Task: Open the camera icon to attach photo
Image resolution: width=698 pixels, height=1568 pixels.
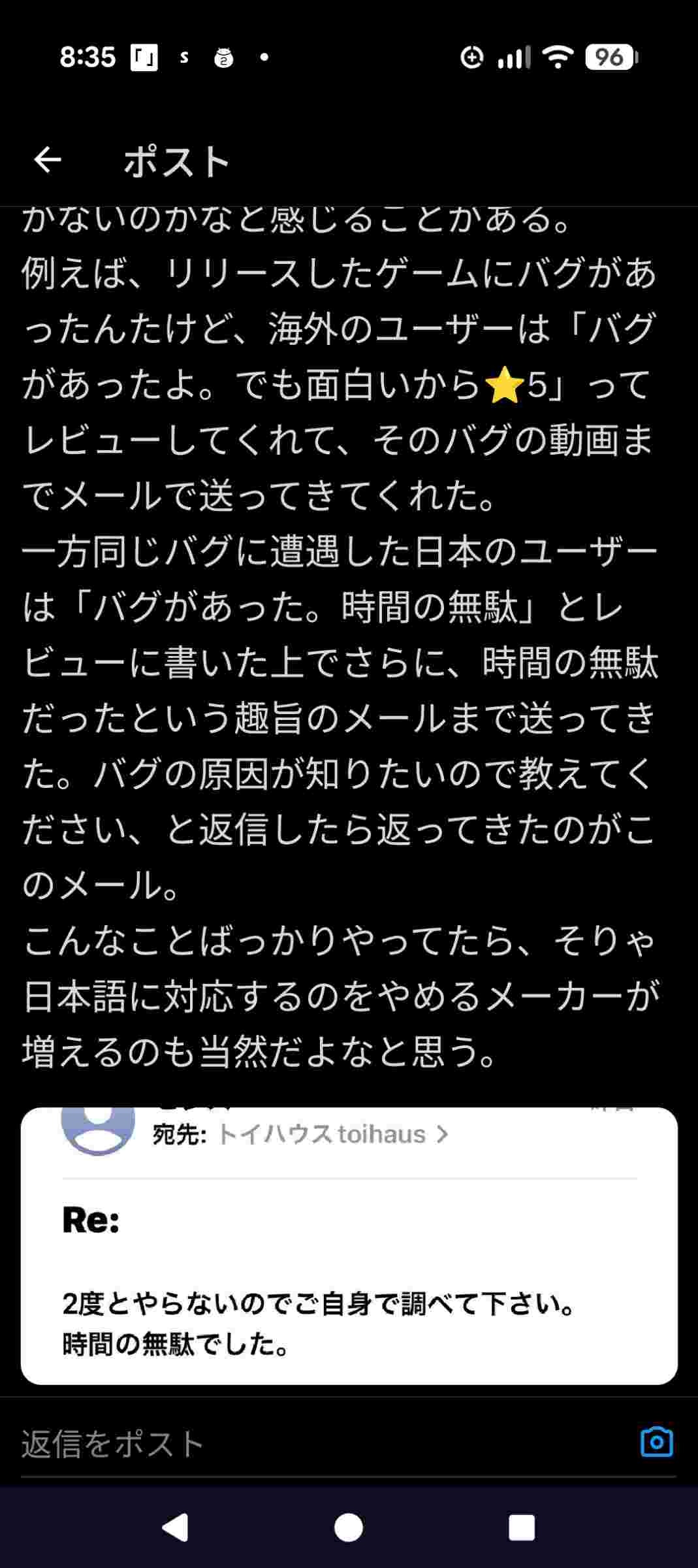Action: pyautogui.click(x=656, y=1442)
